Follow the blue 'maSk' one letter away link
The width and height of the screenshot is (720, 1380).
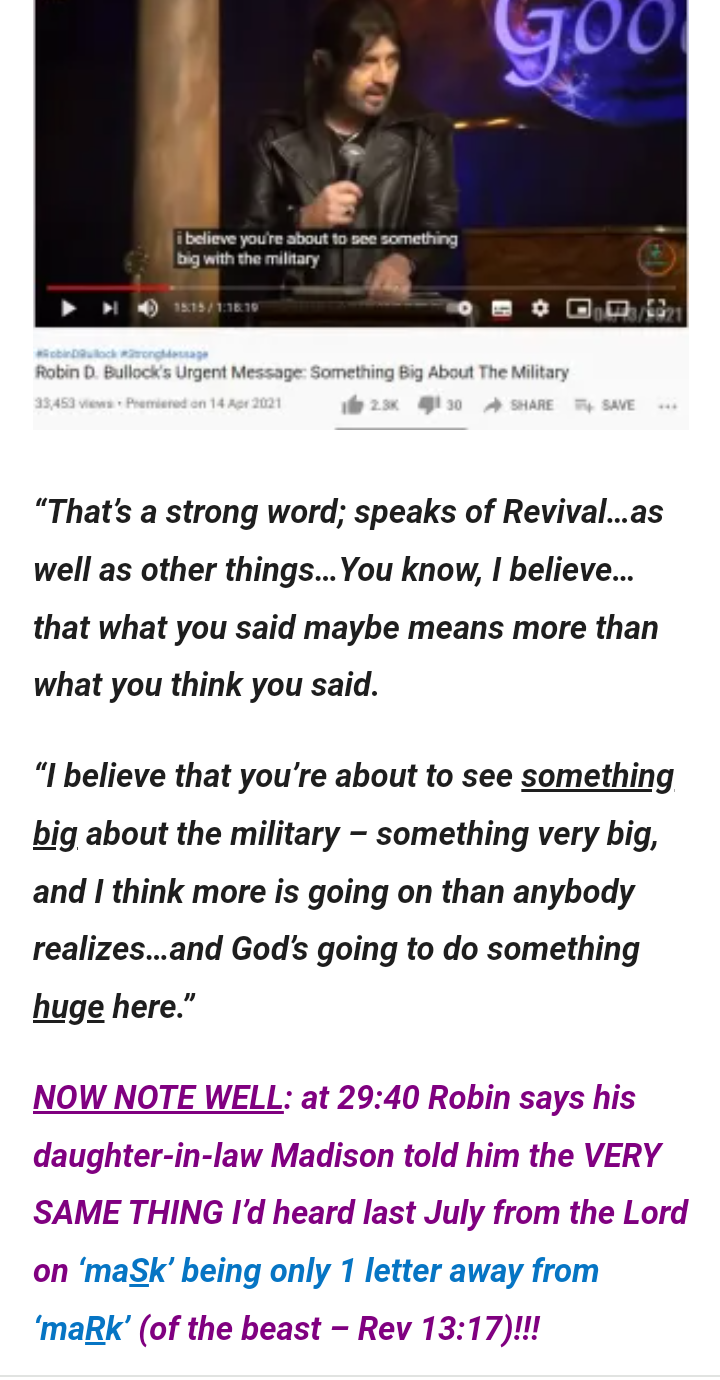tap(340, 1272)
